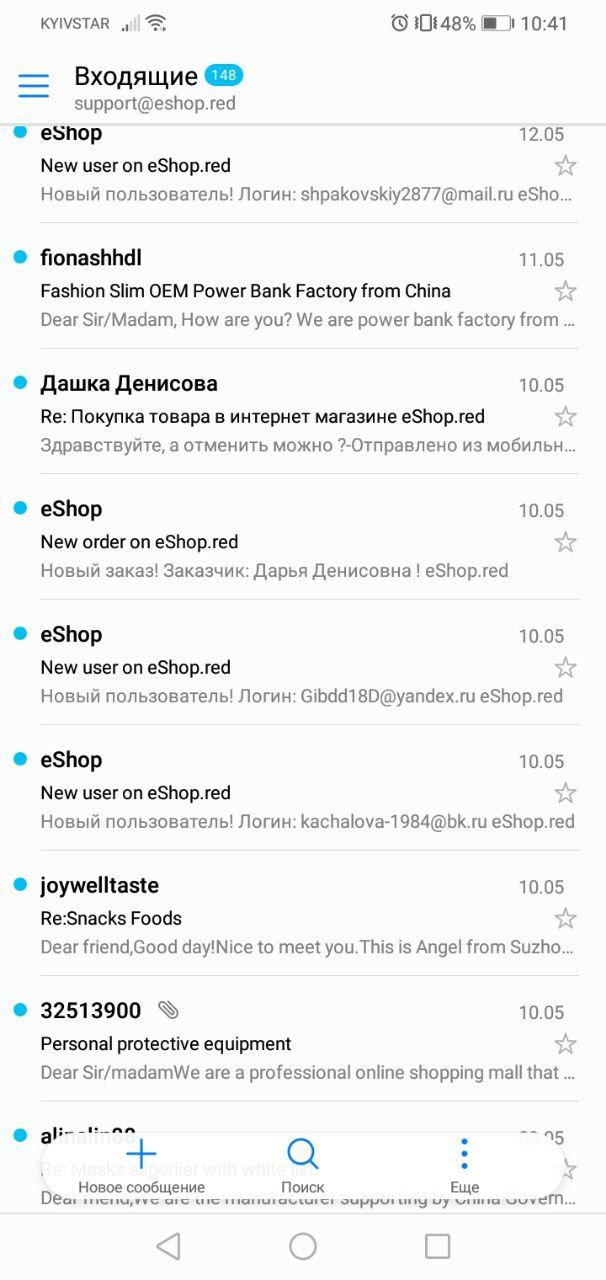
Task: Star the Personal protective equipment email
Action: coord(566,1044)
